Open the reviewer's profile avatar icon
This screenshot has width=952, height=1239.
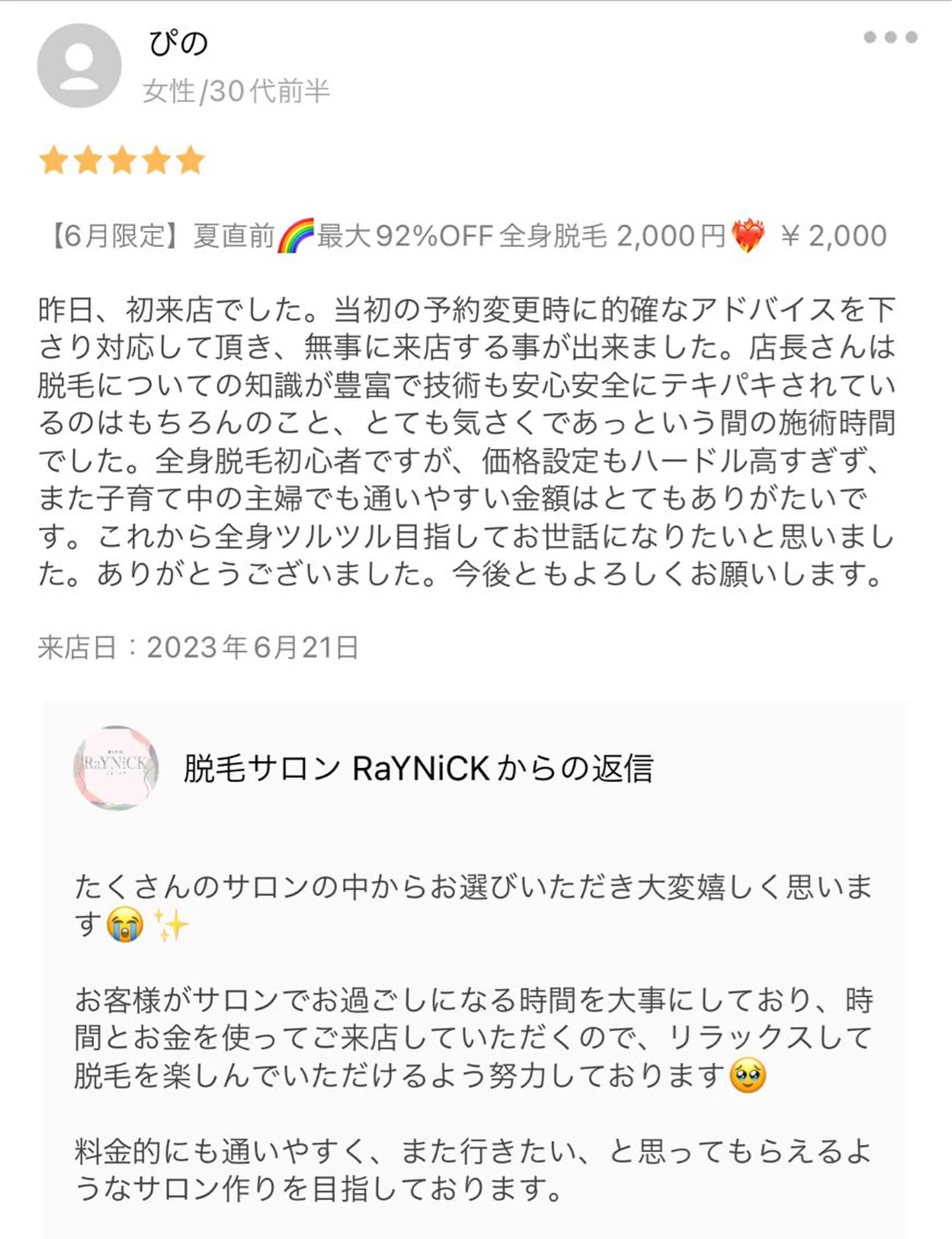point(79,64)
